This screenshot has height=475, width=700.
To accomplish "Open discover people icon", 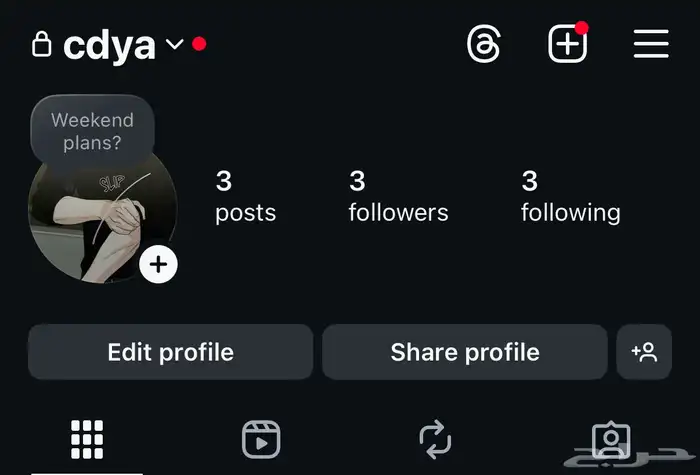I will coord(643,352).
